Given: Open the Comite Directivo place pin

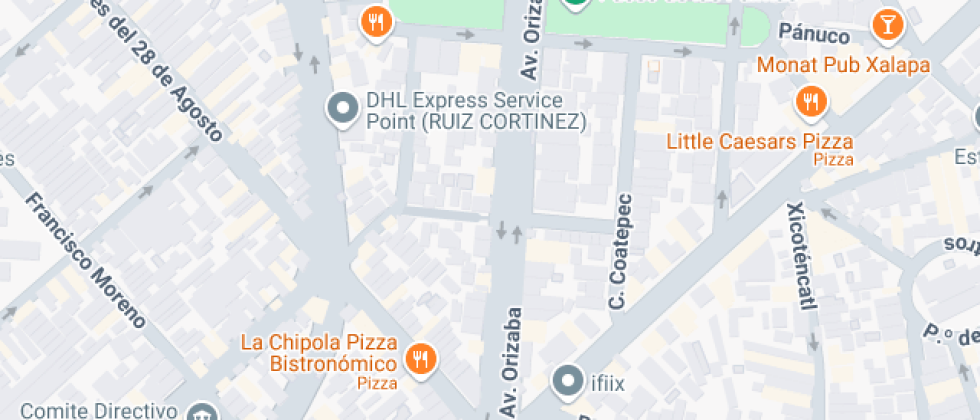Looking at the screenshot, I should (203, 411).
